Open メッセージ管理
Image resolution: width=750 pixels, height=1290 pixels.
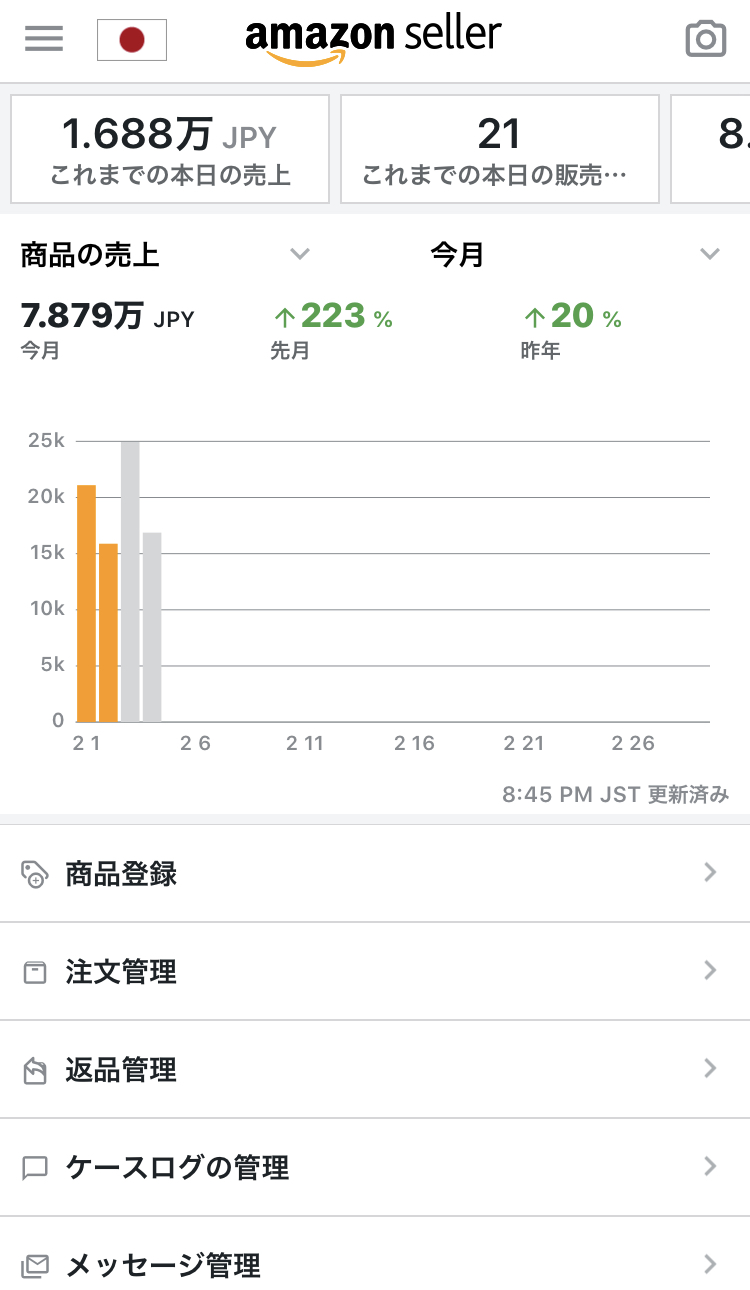coord(375,1264)
